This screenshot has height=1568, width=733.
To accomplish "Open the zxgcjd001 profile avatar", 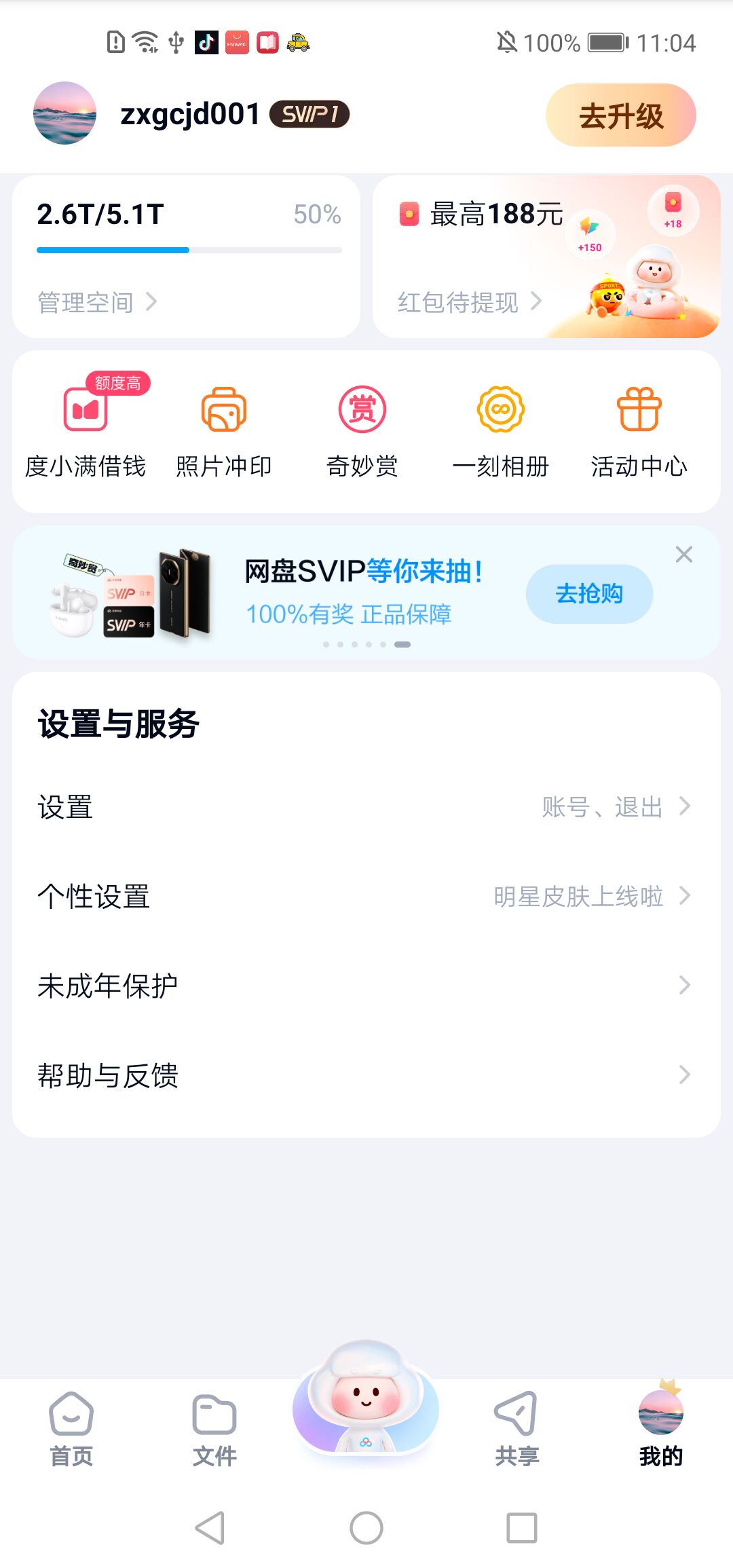I will [x=64, y=113].
